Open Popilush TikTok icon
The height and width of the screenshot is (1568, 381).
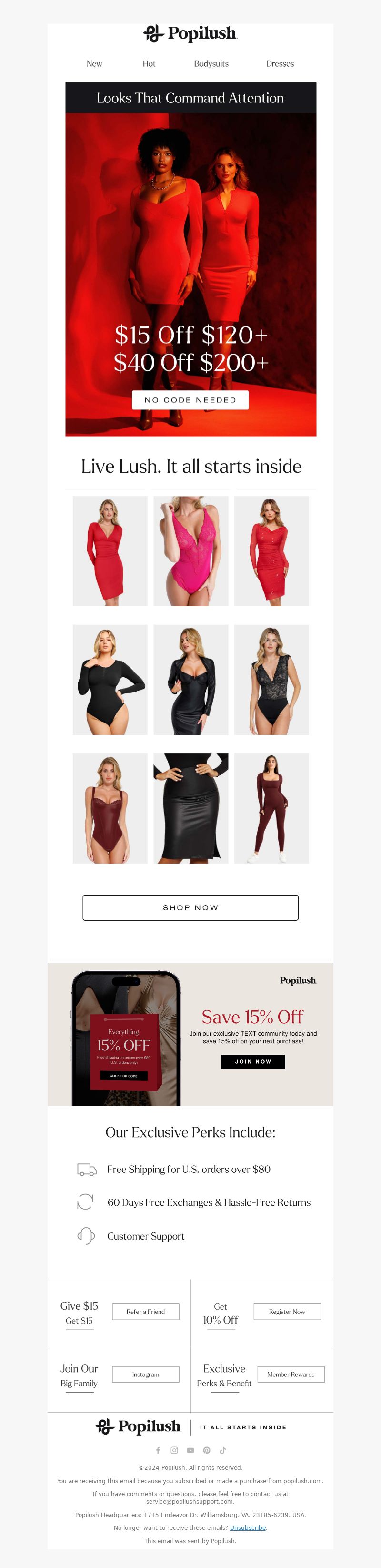(223, 1451)
